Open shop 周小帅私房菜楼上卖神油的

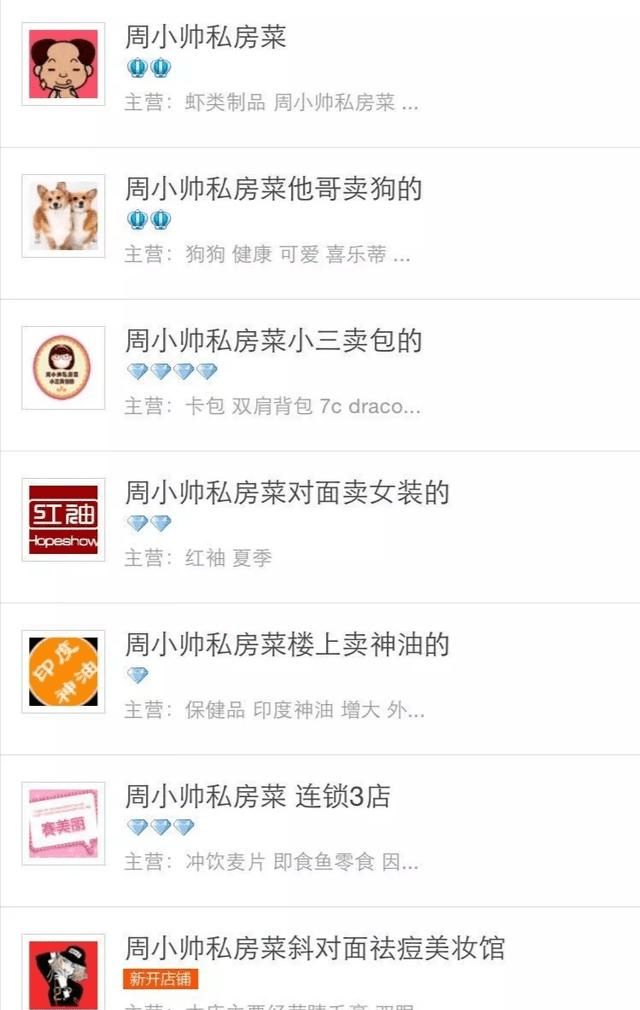(x=287, y=645)
